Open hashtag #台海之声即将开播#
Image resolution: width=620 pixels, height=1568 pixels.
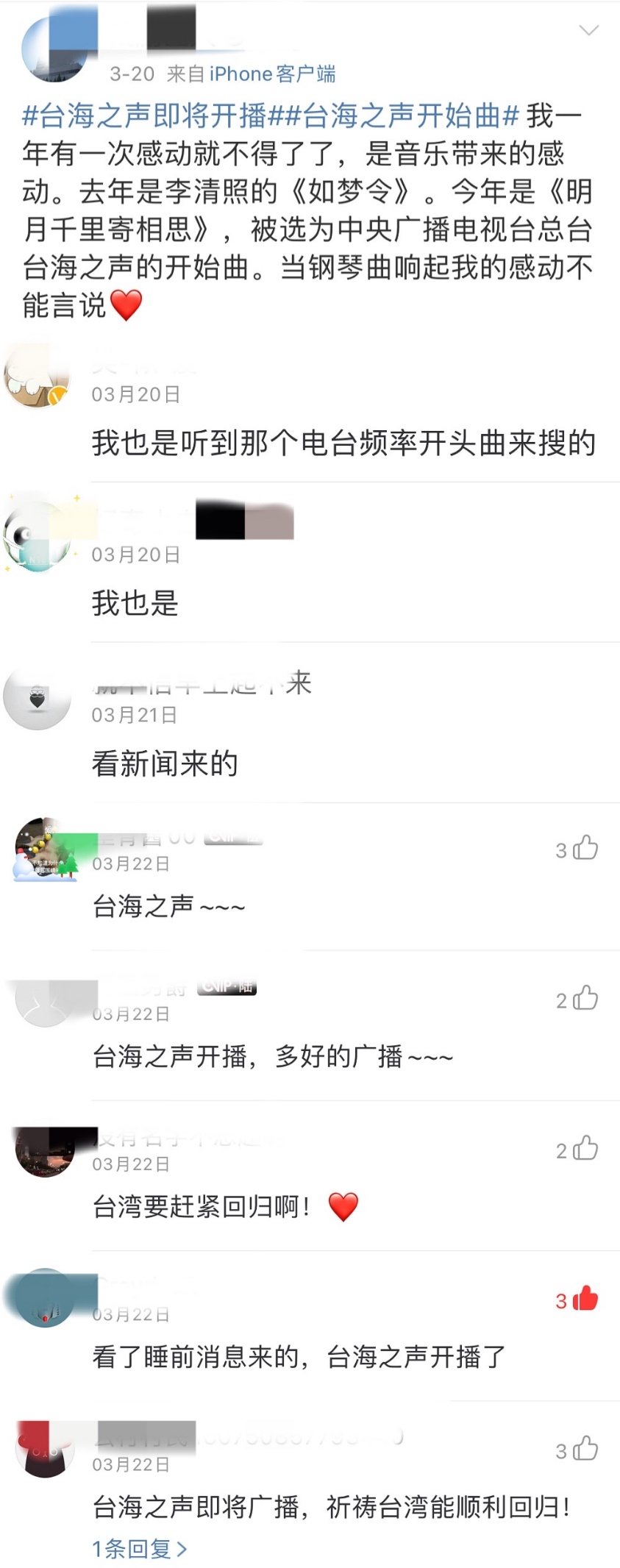point(145,115)
